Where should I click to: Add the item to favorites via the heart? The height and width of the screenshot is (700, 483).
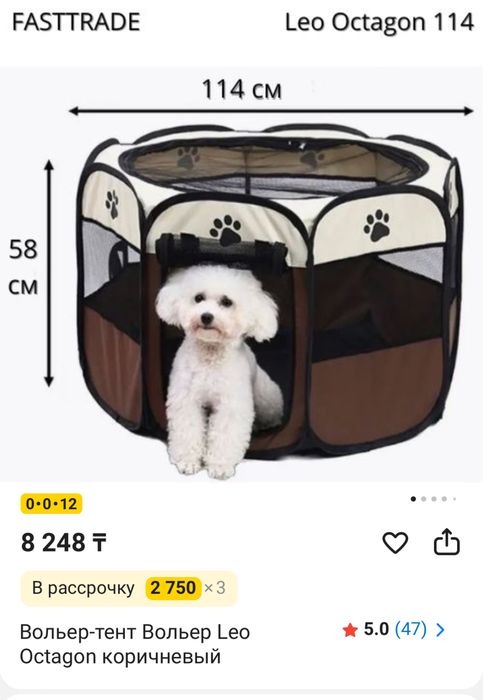click(x=395, y=542)
